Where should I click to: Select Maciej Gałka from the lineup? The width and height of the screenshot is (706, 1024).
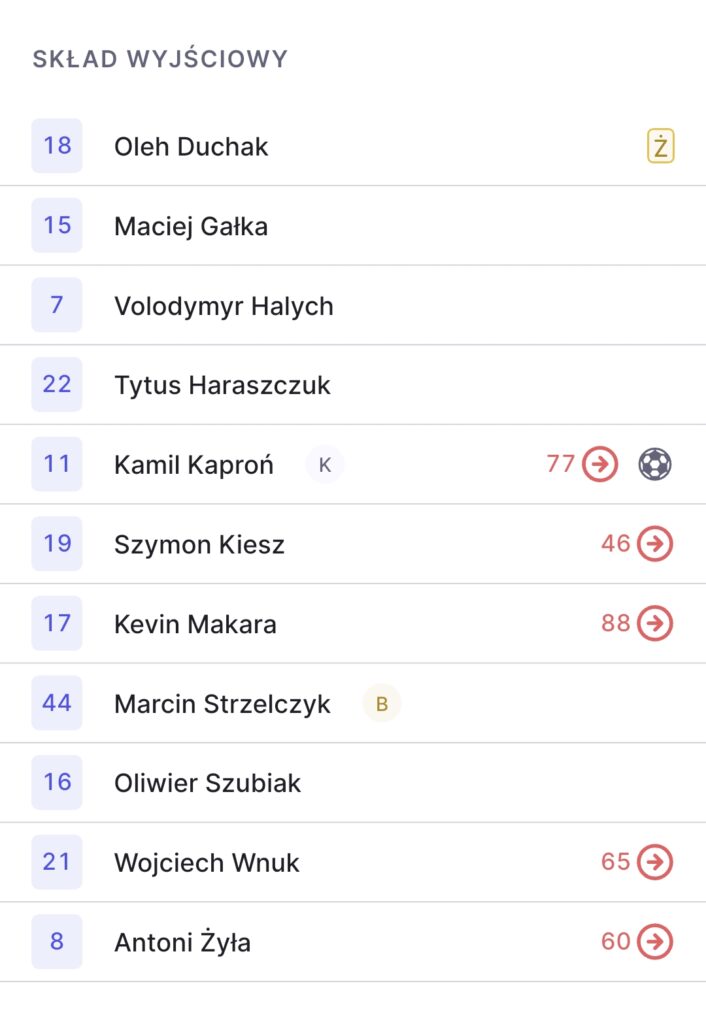tap(191, 226)
